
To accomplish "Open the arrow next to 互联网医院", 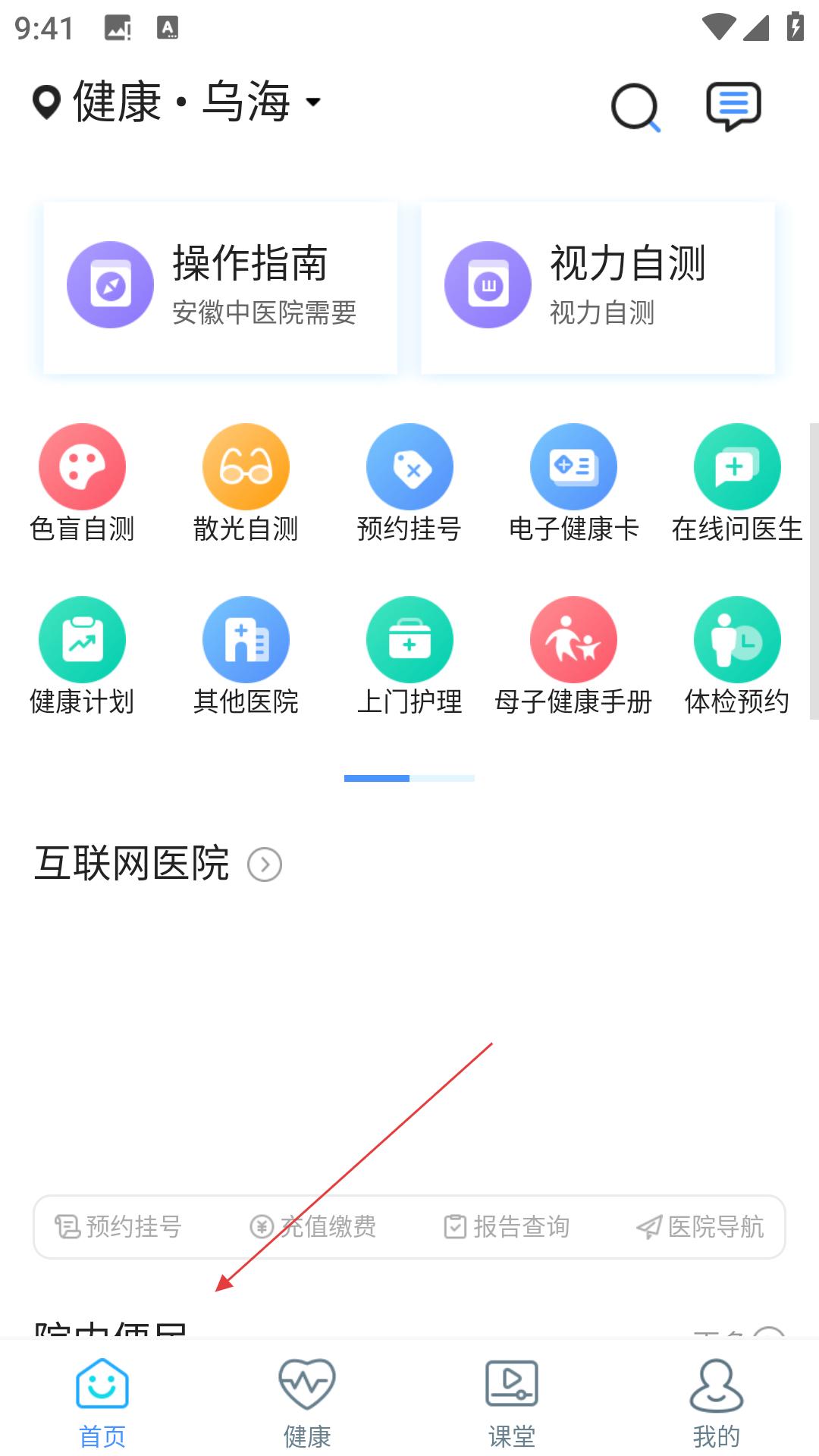I will (x=265, y=864).
